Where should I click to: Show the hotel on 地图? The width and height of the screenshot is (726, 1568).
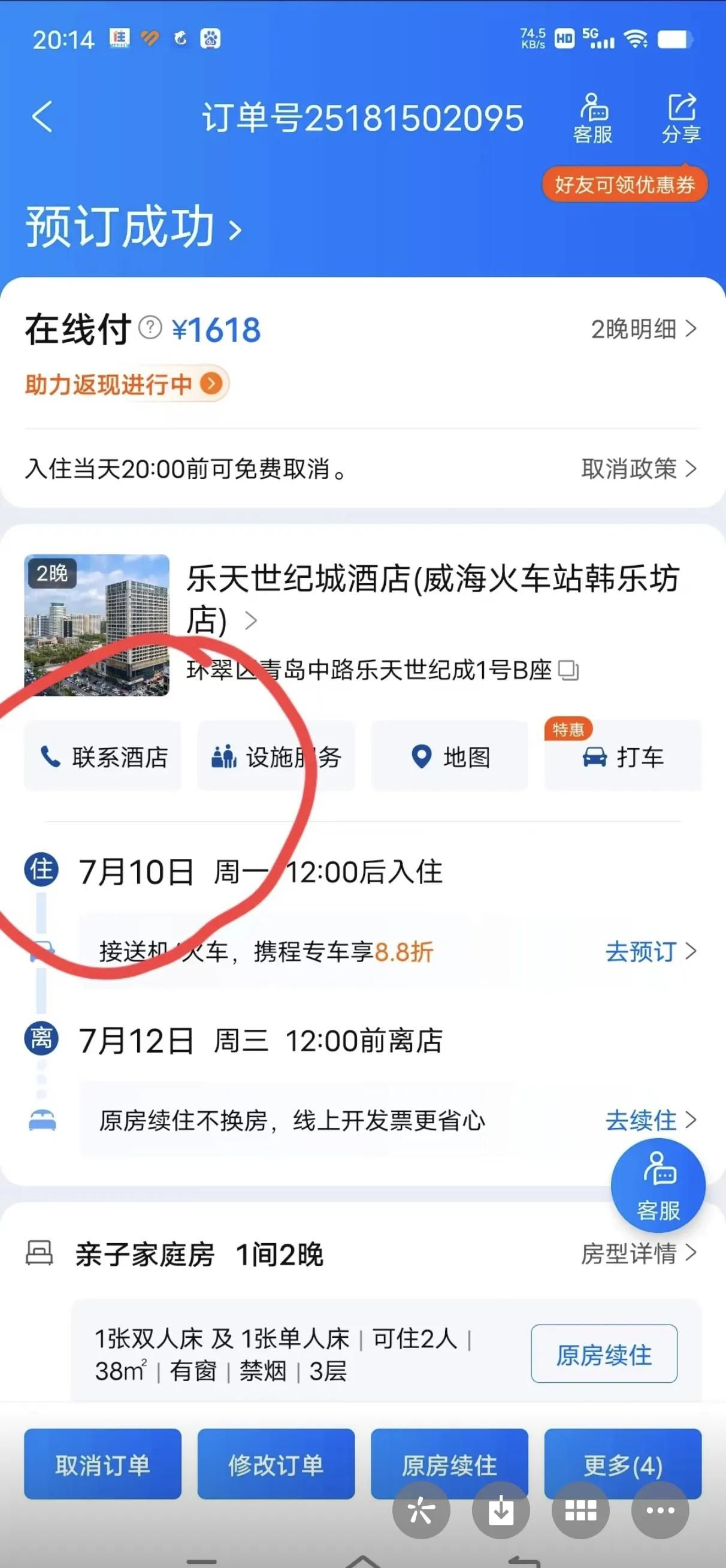(x=450, y=756)
